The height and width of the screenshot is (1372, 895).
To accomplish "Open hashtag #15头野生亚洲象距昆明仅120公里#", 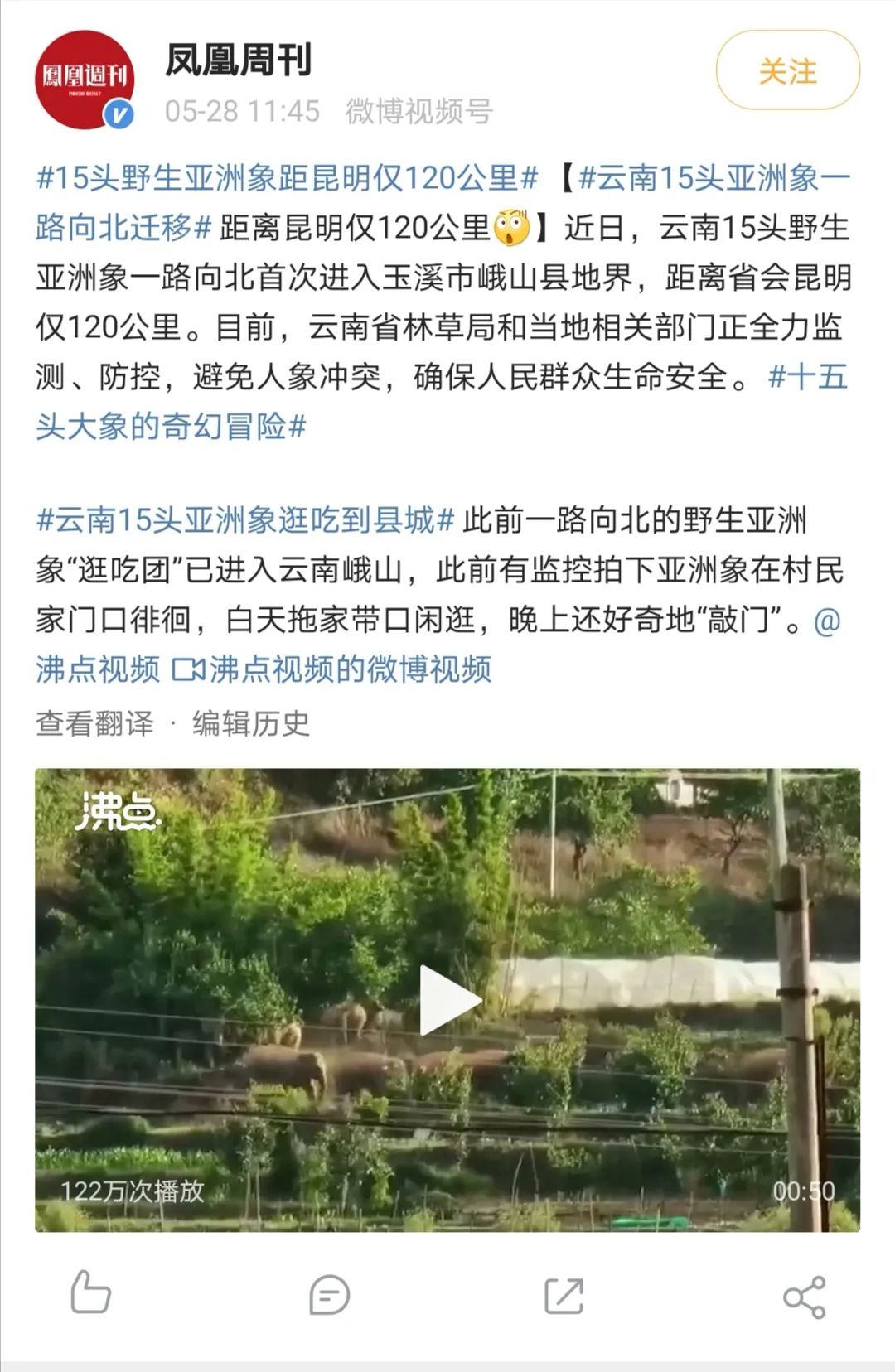I will (288, 177).
